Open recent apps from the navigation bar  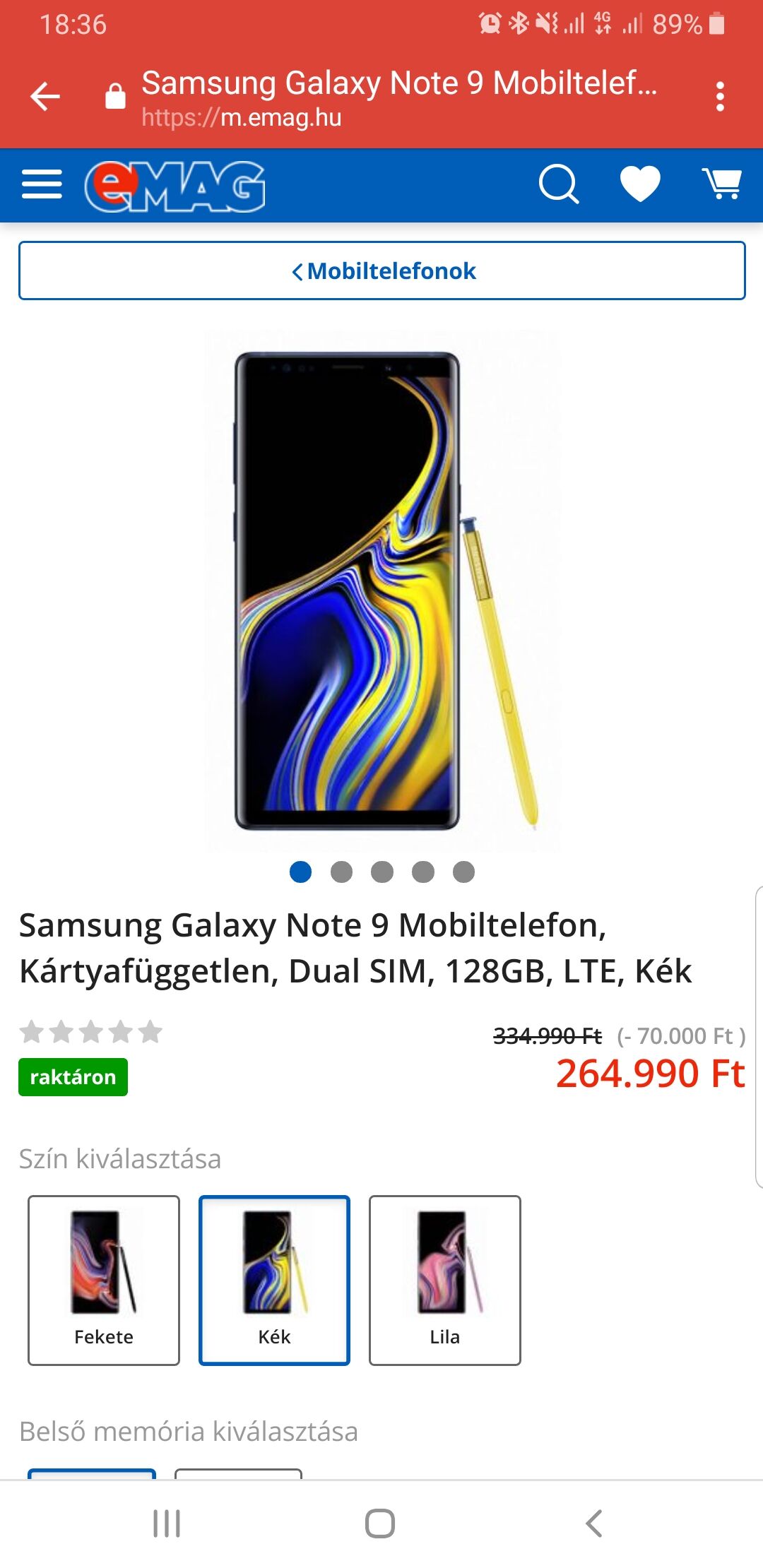tap(167, 1524)
